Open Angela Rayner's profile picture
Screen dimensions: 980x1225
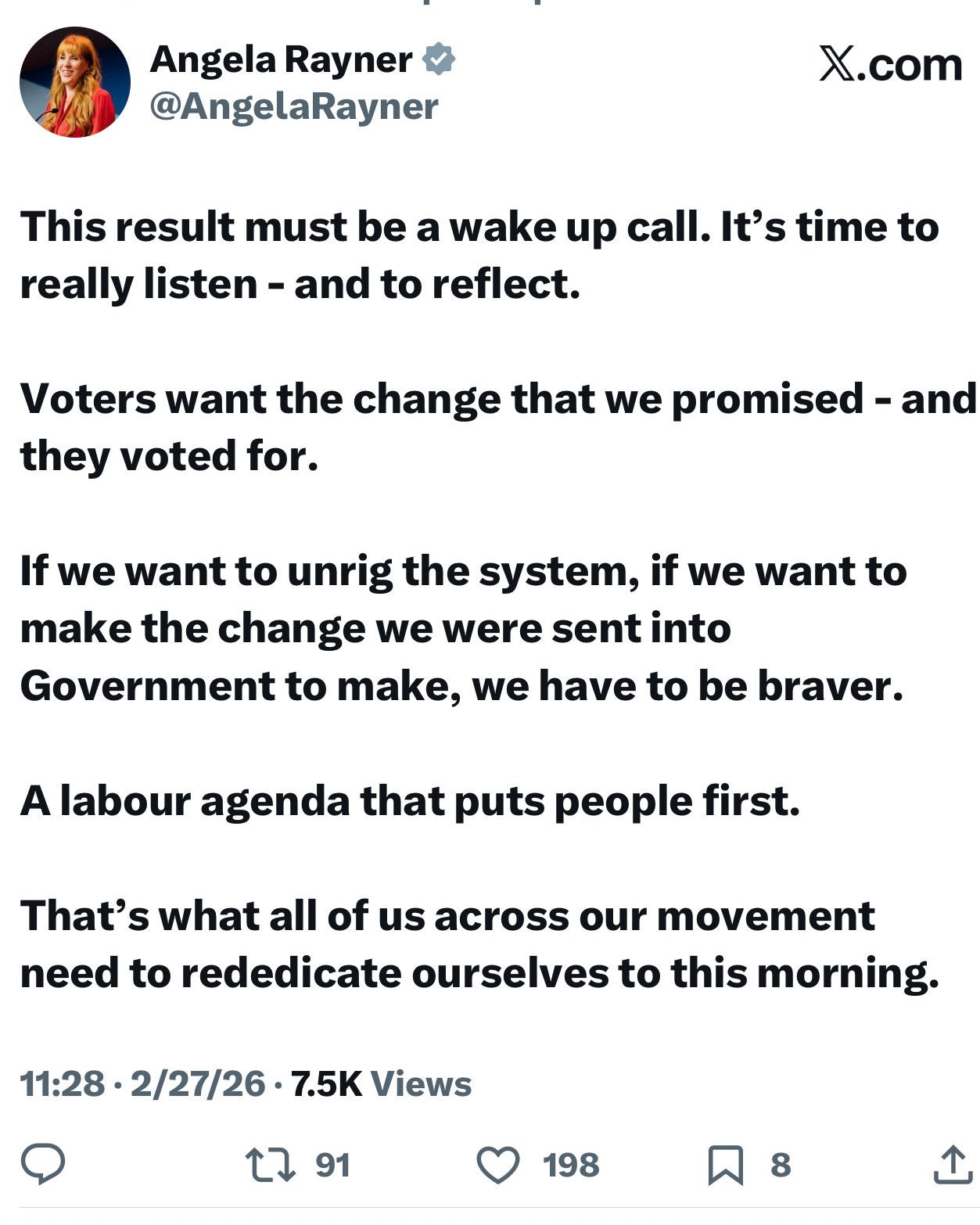click(75, 83)
